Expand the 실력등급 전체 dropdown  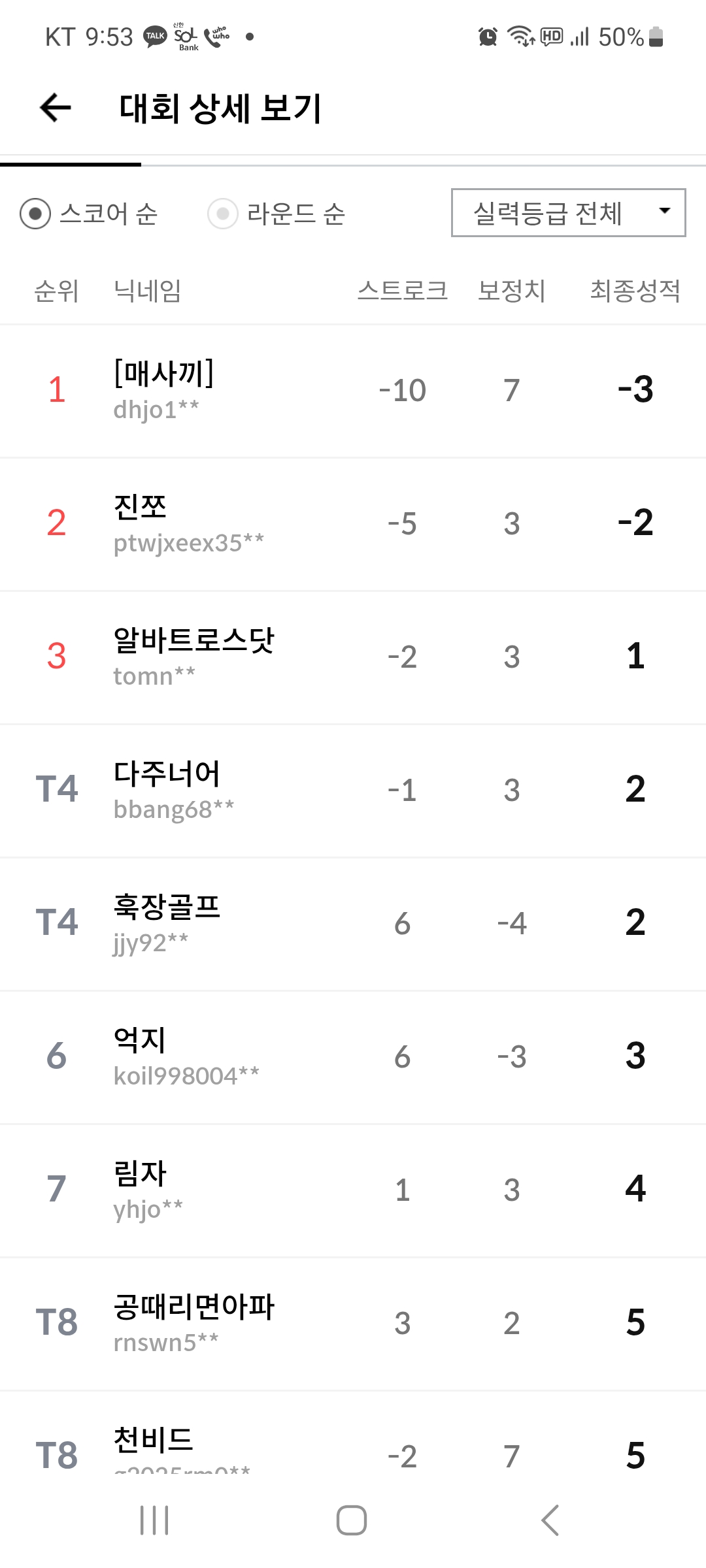tap(567, 213)
